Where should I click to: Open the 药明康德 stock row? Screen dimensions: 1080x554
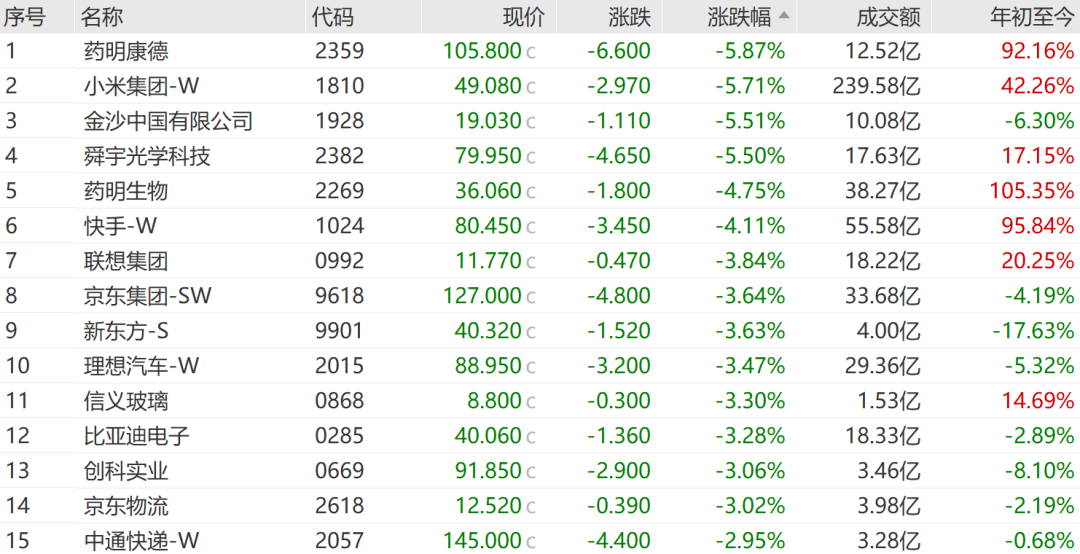125,51
